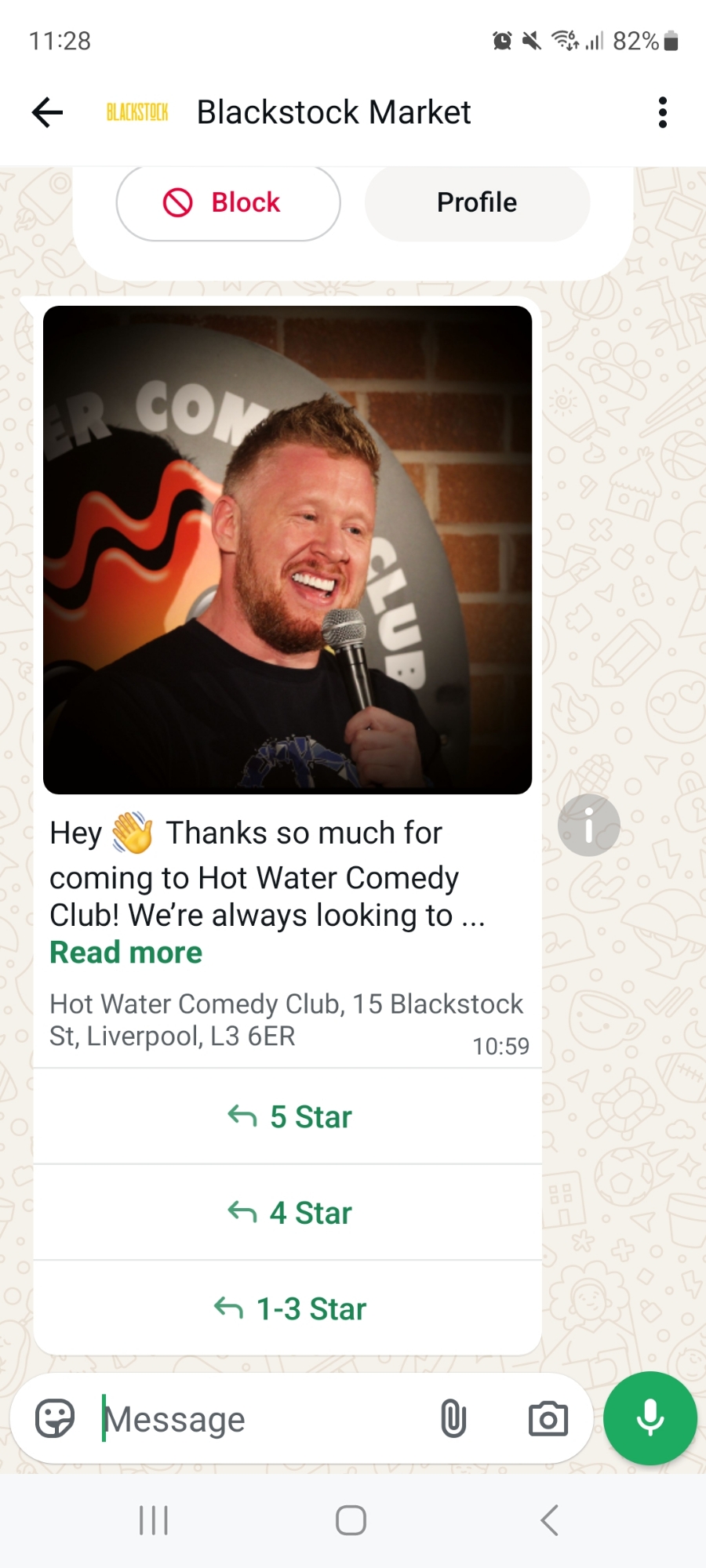Screen dimensions: 706x1568
Task: Expand message with Read more
Action: (x=126, y=953)
